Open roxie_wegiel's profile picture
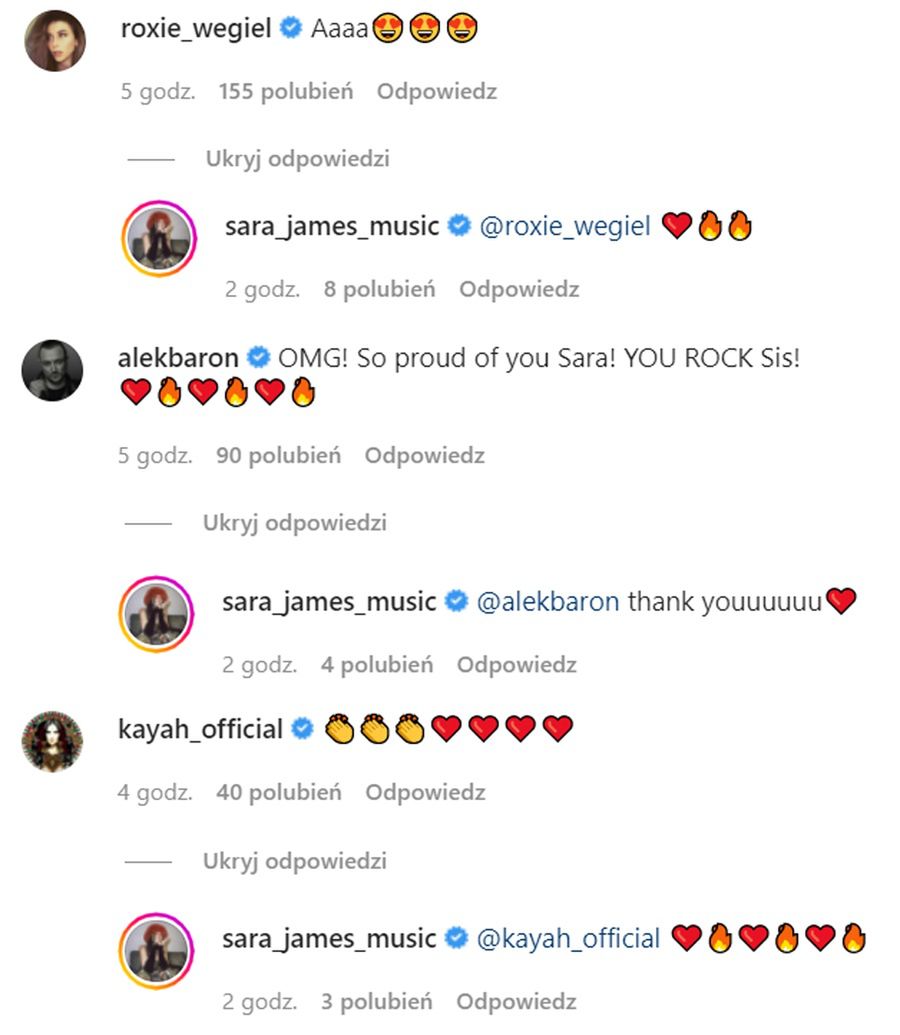 coord(53,41)
